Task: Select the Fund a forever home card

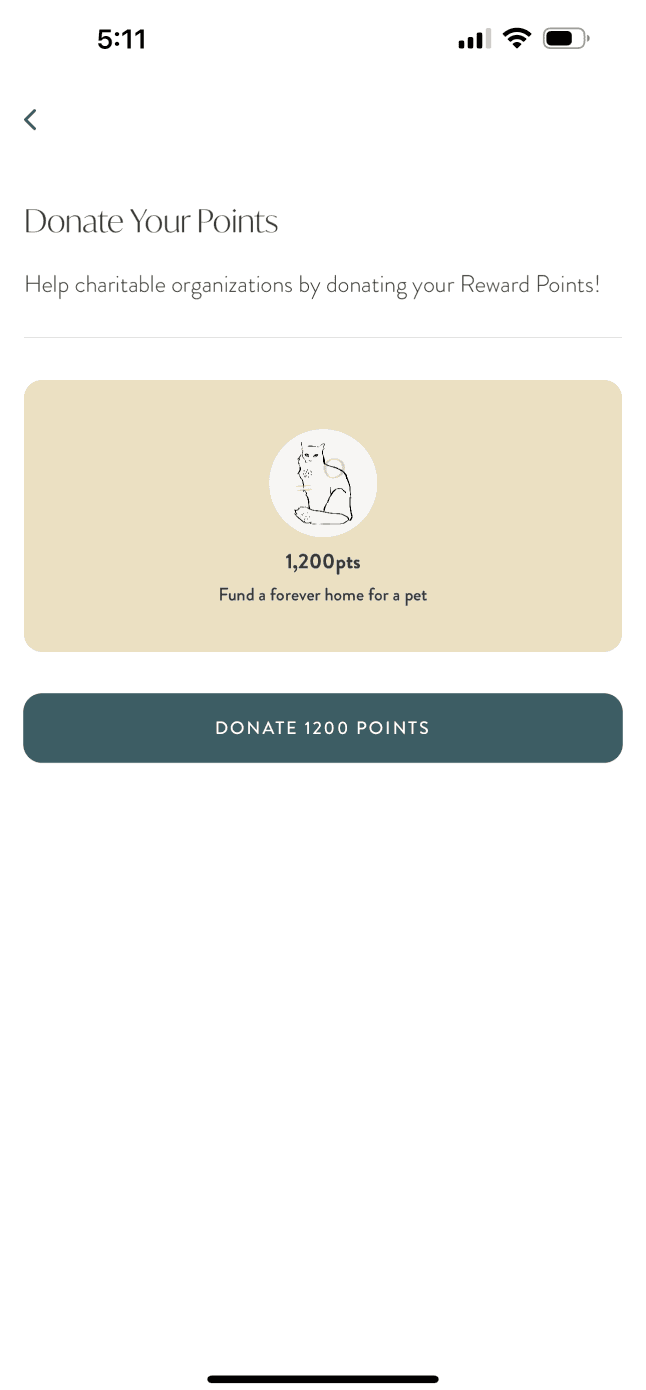Action: click(322, 516)
